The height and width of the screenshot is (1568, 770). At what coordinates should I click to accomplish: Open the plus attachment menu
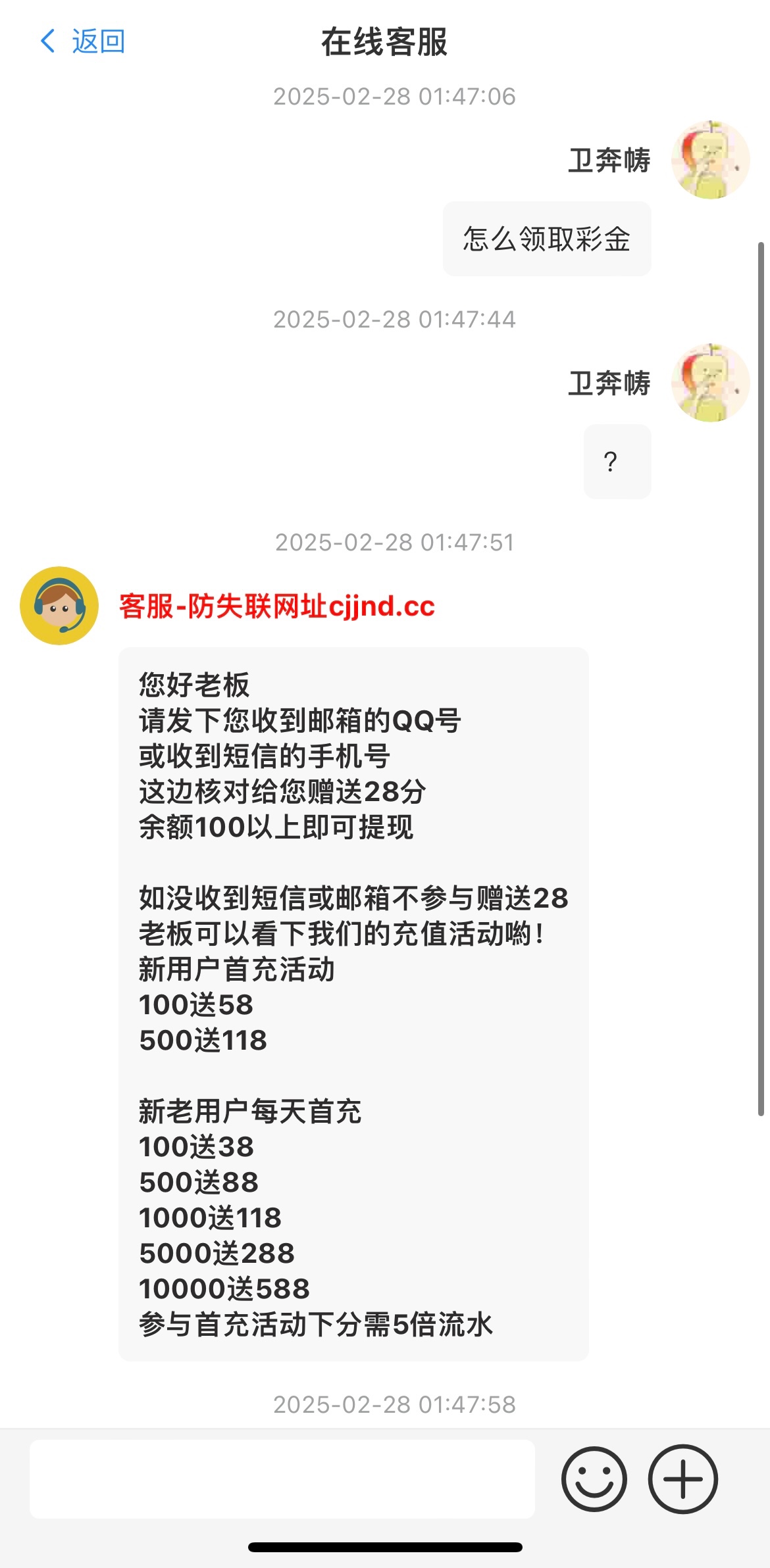[x=682, y=1479]
